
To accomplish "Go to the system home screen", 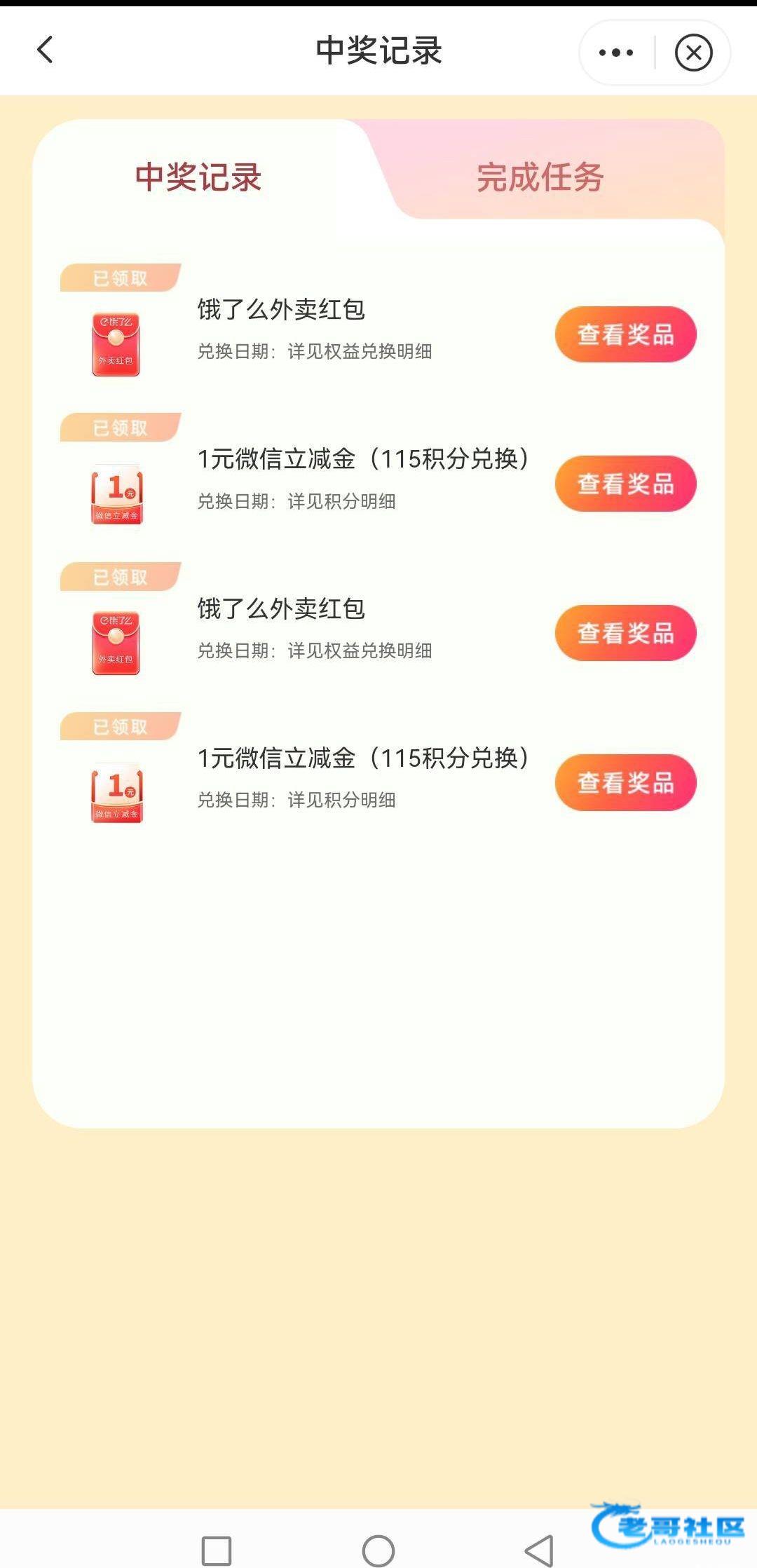I will [378, 1550].
